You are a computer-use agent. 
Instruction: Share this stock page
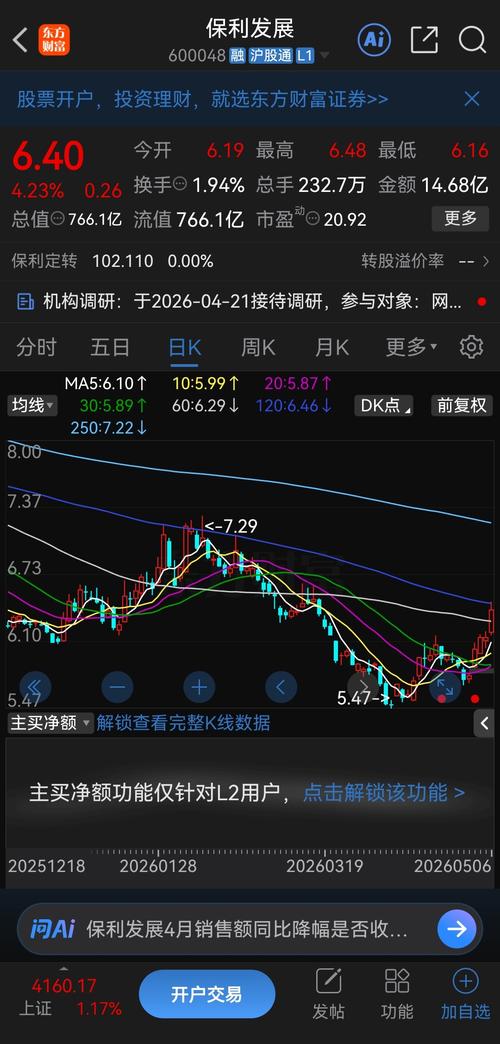tap(424, 40)
